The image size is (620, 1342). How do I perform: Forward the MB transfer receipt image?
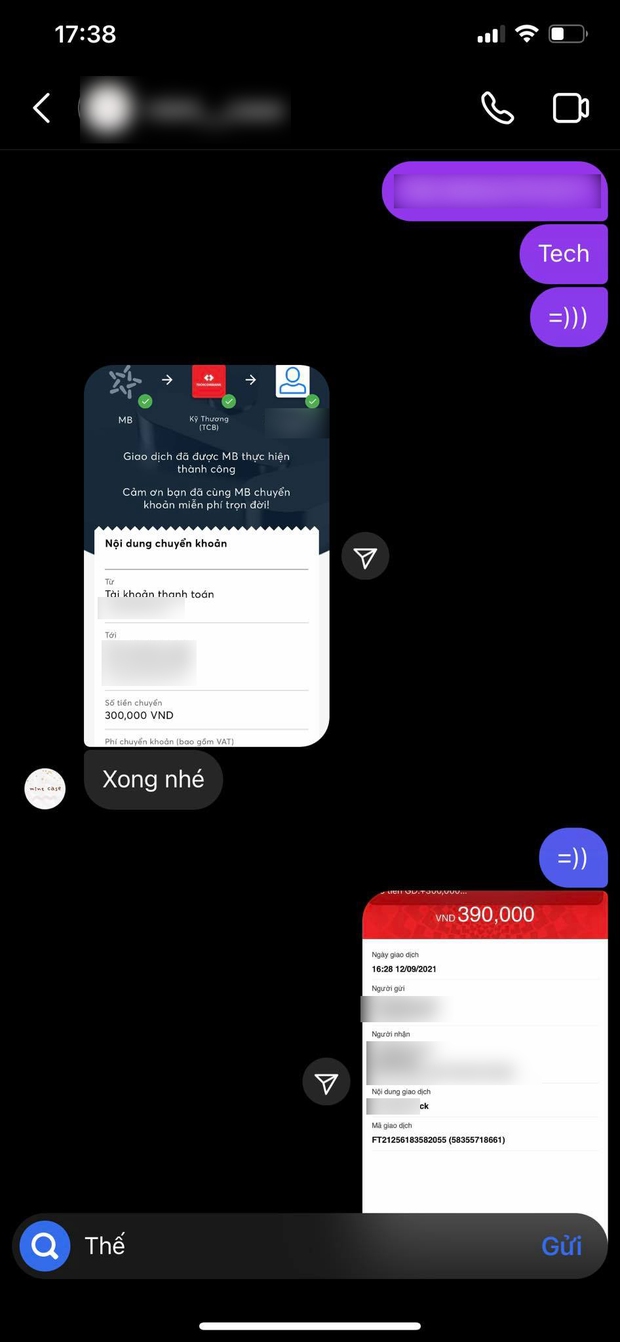click(365, 558)
